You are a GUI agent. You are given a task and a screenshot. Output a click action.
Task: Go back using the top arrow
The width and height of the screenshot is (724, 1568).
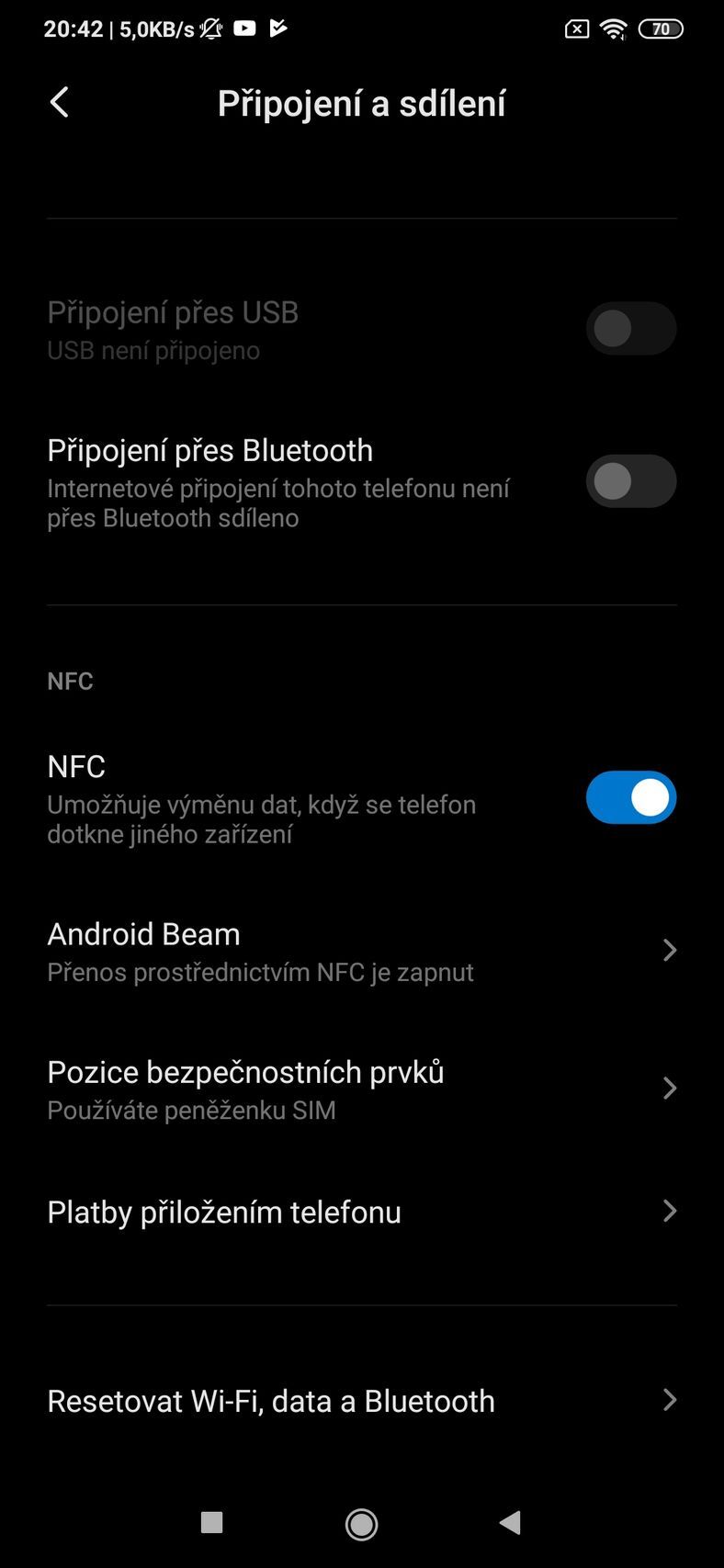tap(59, 102)
